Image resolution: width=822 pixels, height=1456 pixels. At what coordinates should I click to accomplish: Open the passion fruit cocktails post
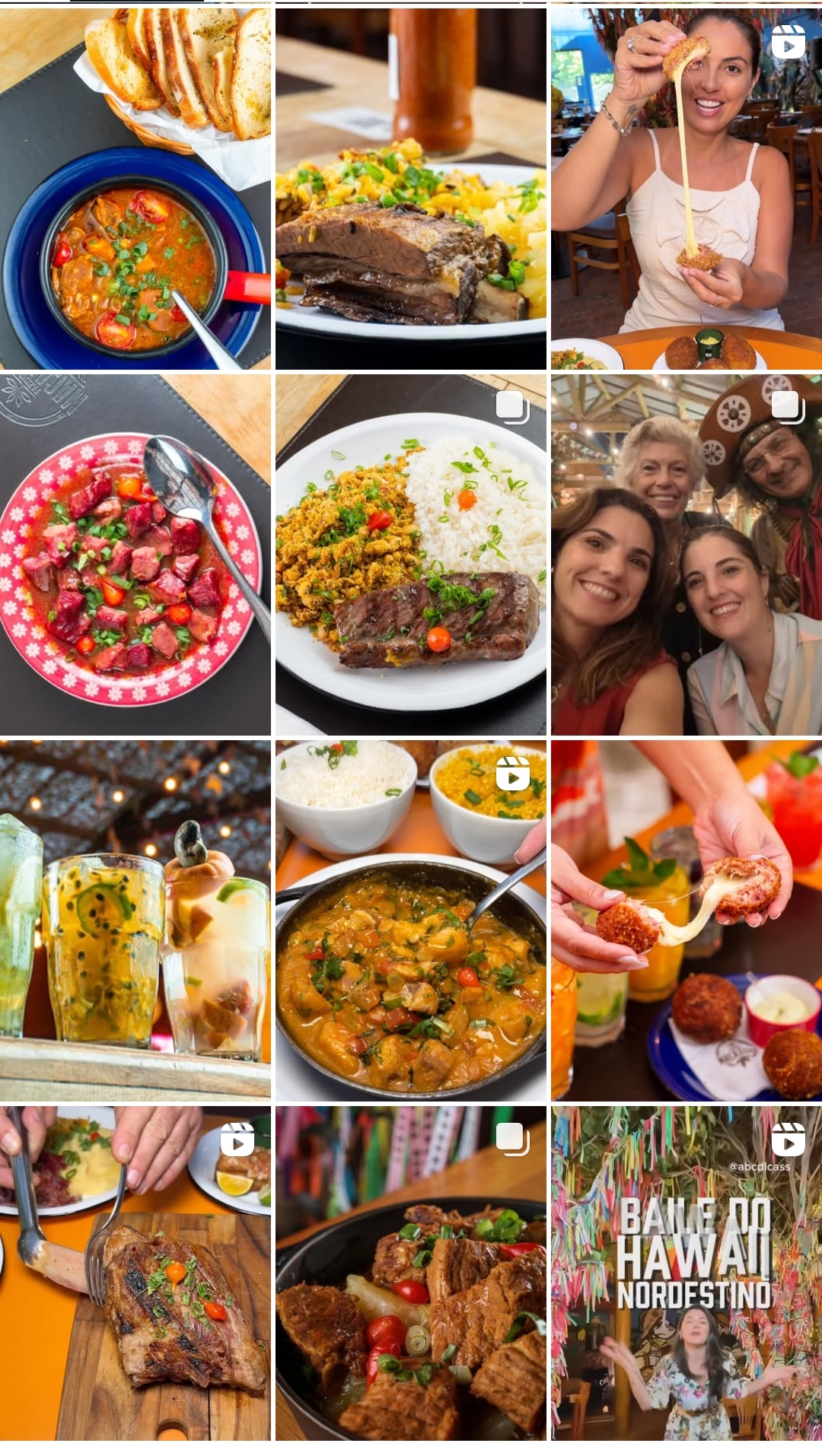(135, 920)
